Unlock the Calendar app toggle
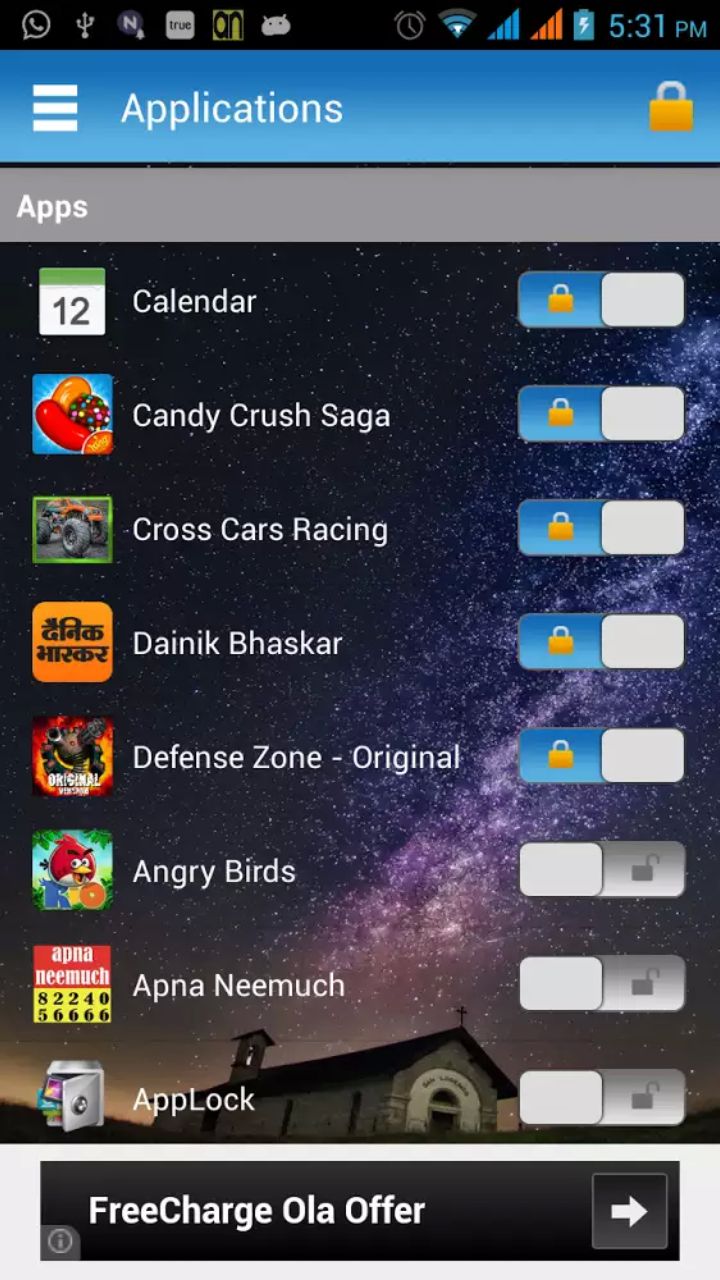 pos(601,300)
